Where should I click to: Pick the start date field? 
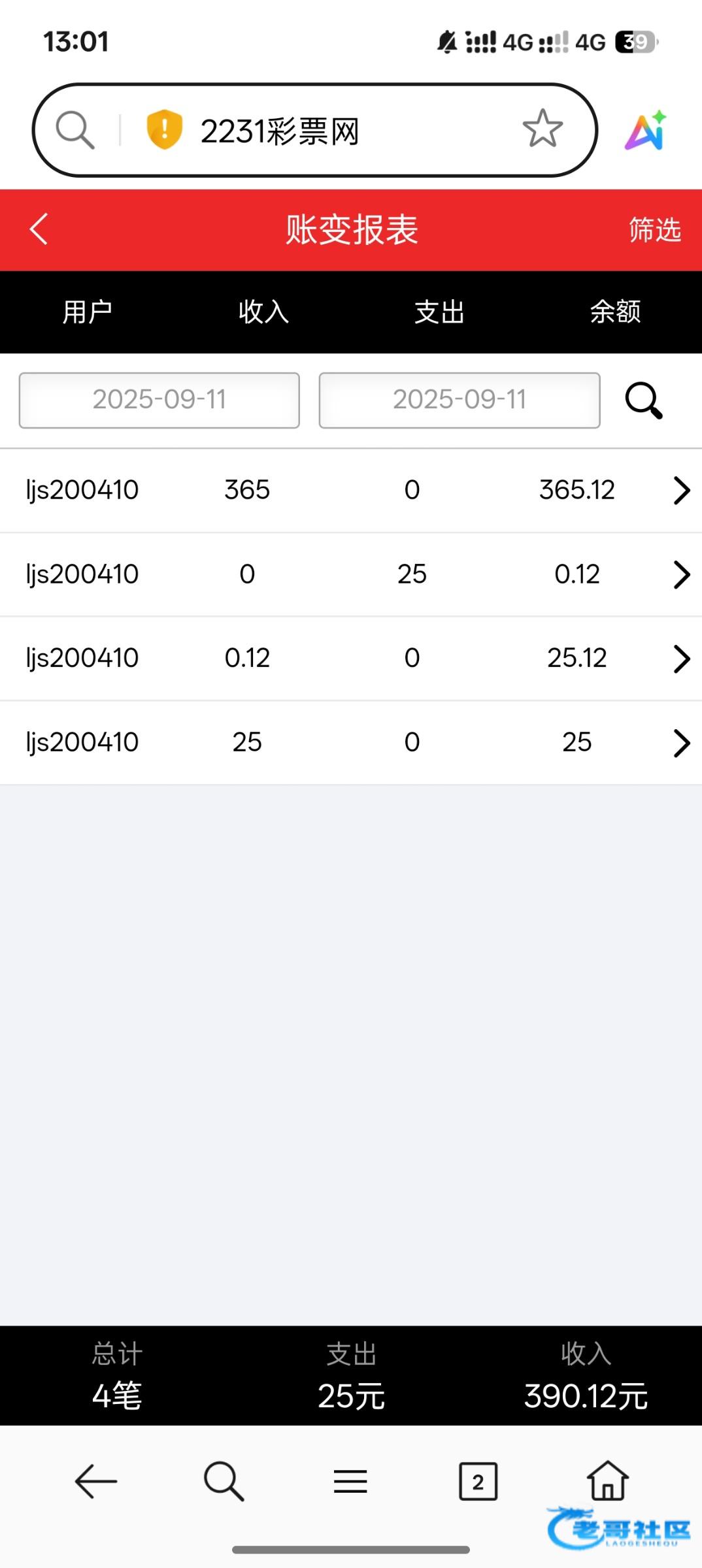coord(159,400)
